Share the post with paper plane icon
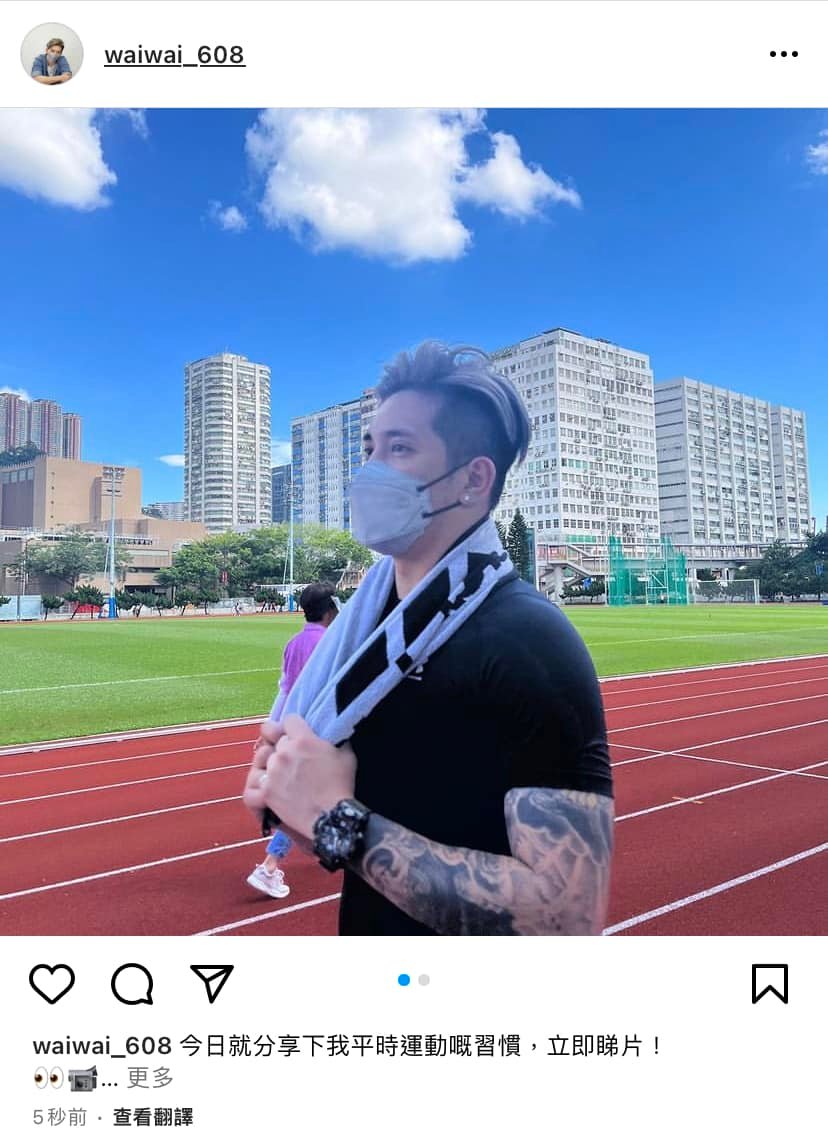Screen dimensions: 828x1140 212,984
